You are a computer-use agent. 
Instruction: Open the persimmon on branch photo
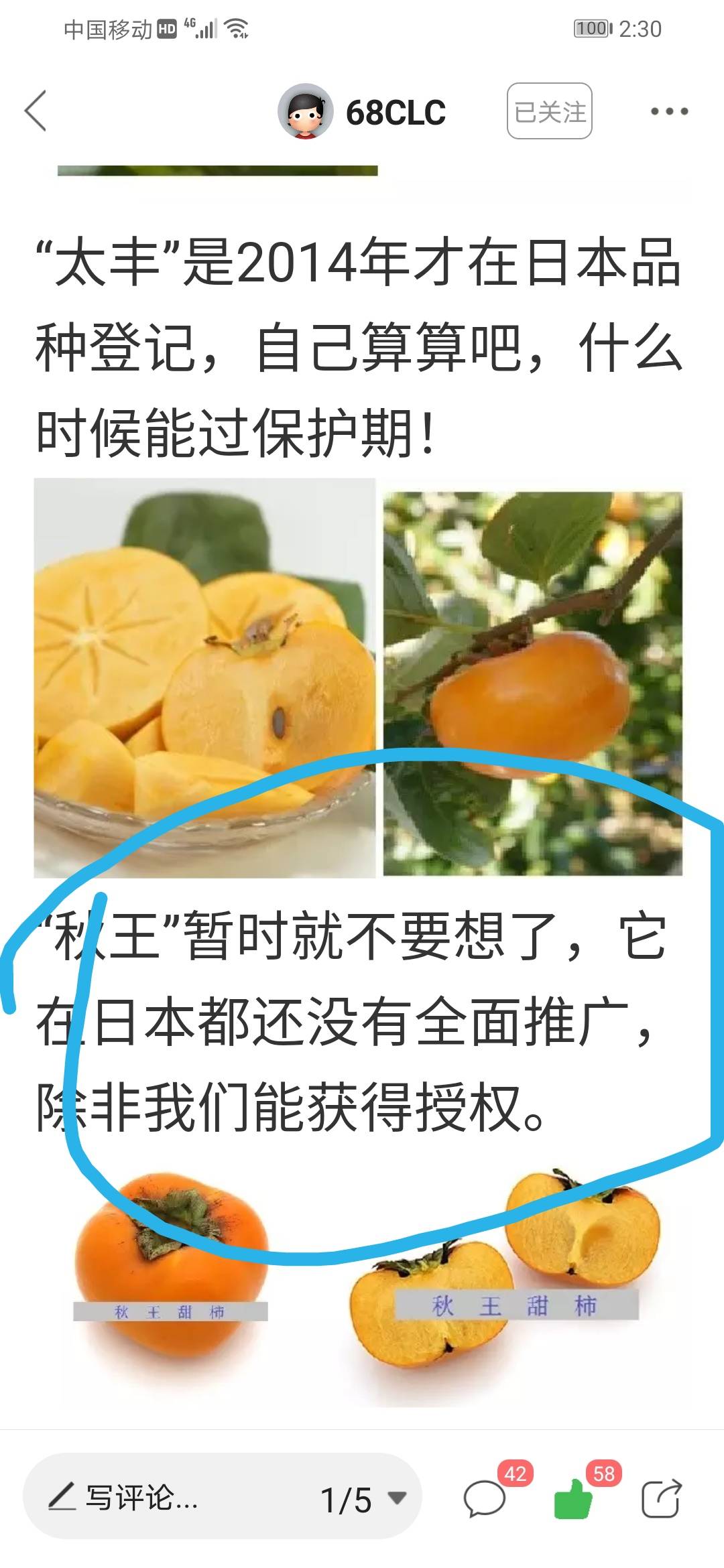coord(533,683)
